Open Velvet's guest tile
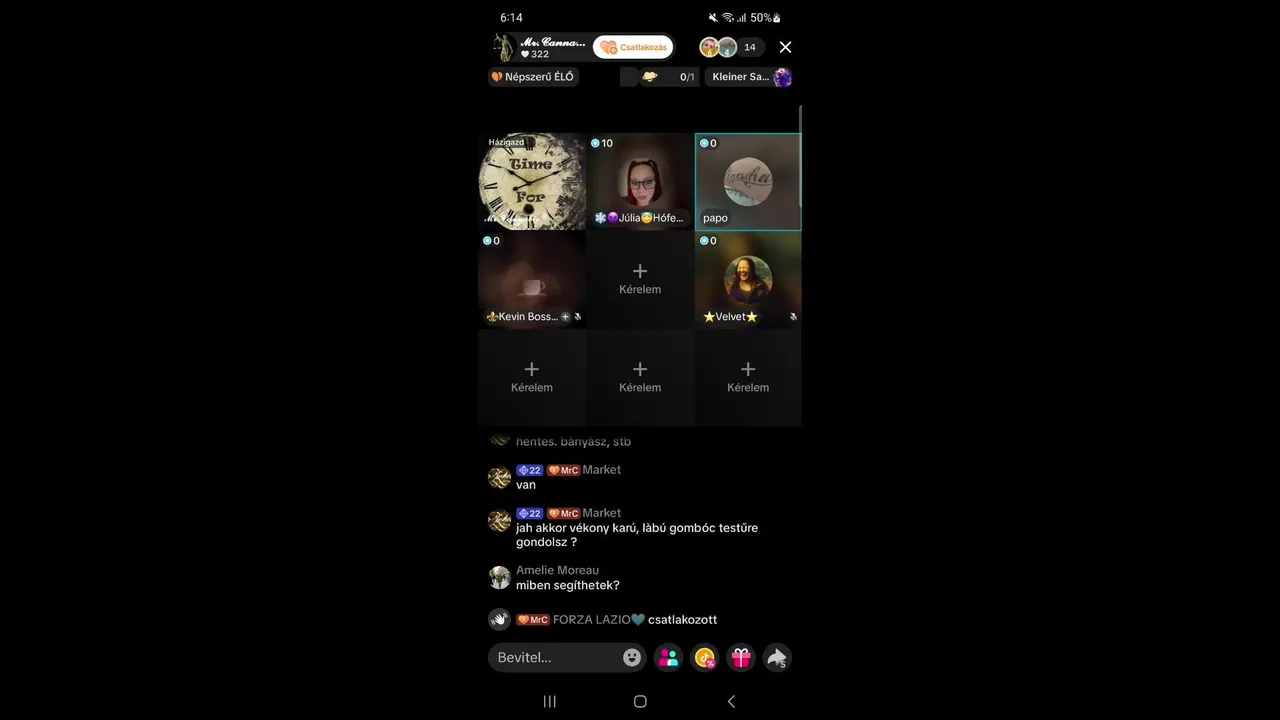The height and width of the screenshot is (720, 1280). click(x=748, y=280)
